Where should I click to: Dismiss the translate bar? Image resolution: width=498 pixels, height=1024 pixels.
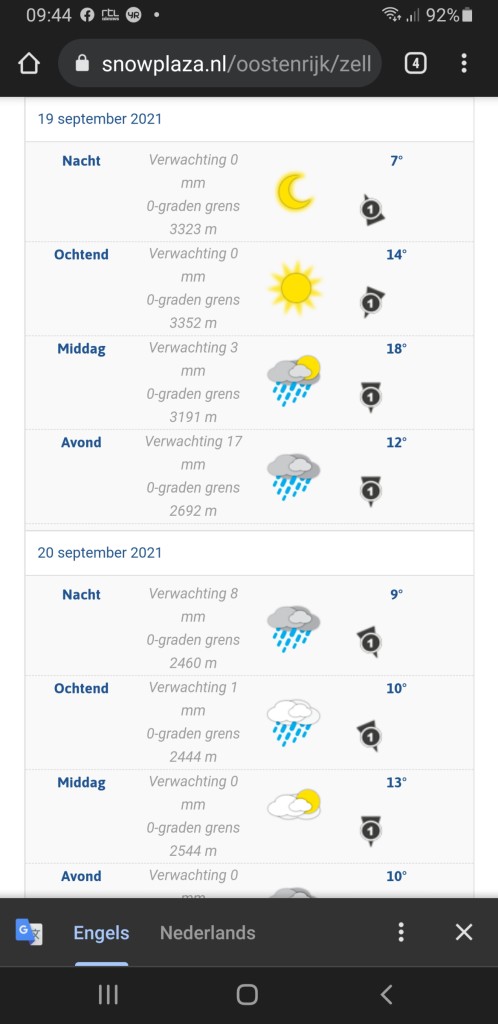(x=464, y=932)
